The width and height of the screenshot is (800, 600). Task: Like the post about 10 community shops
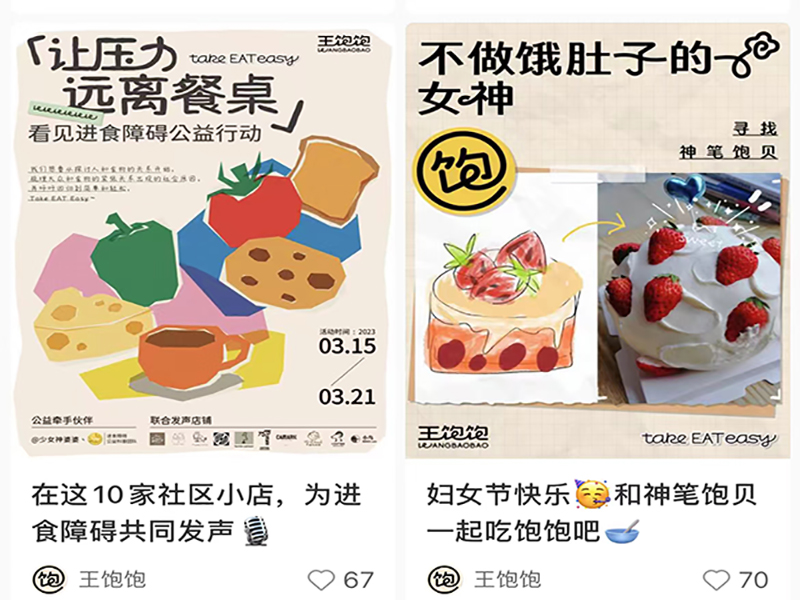321,579
